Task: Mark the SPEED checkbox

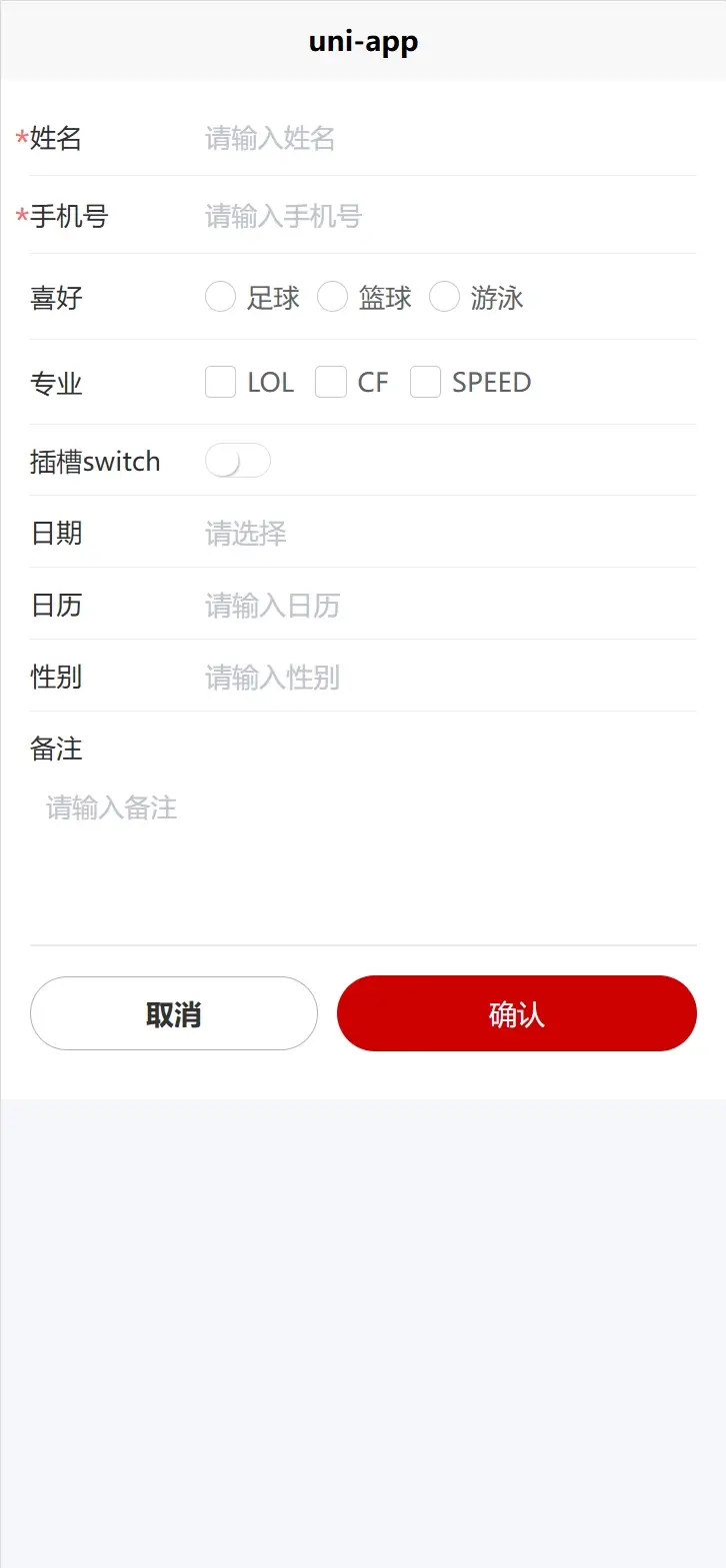Action: [x=425, y=382]
